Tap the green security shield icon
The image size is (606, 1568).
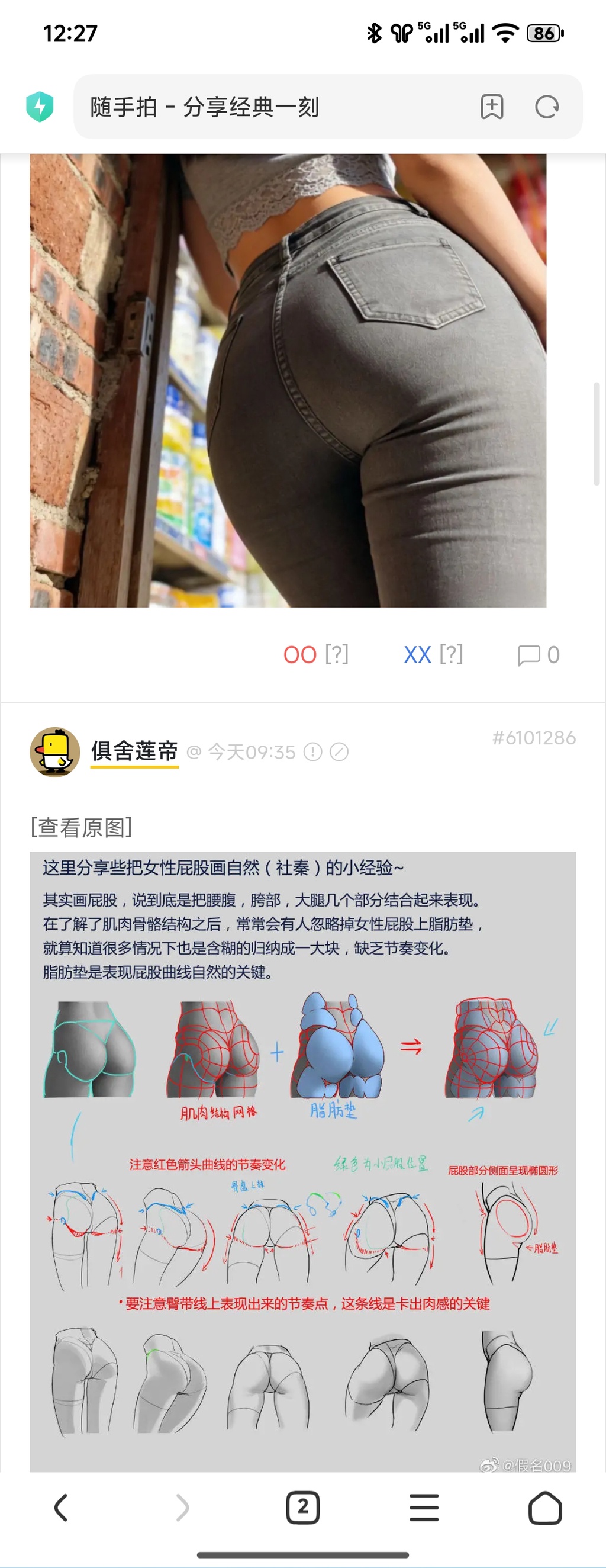pyautogui.click(x=40, y=107)
